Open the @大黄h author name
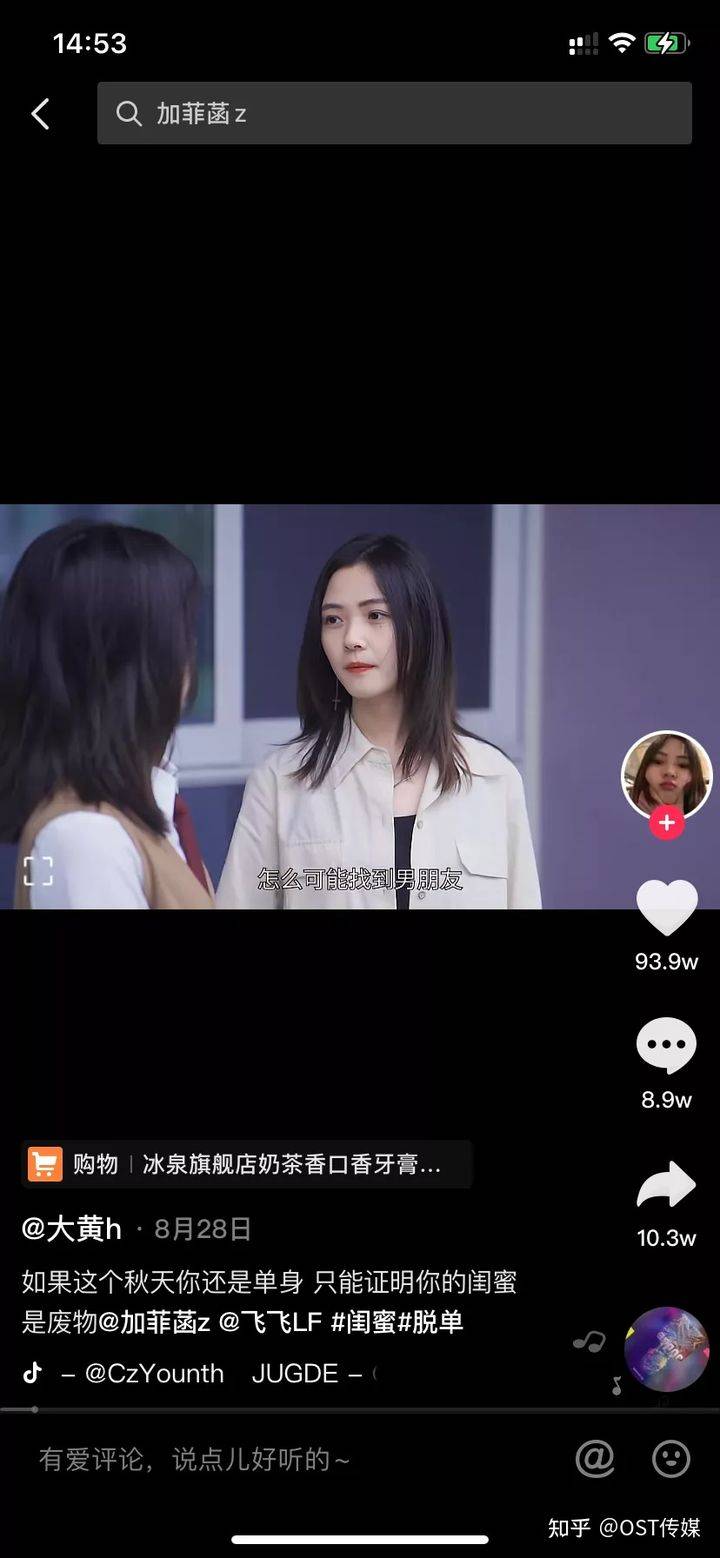 [72, 1229]
